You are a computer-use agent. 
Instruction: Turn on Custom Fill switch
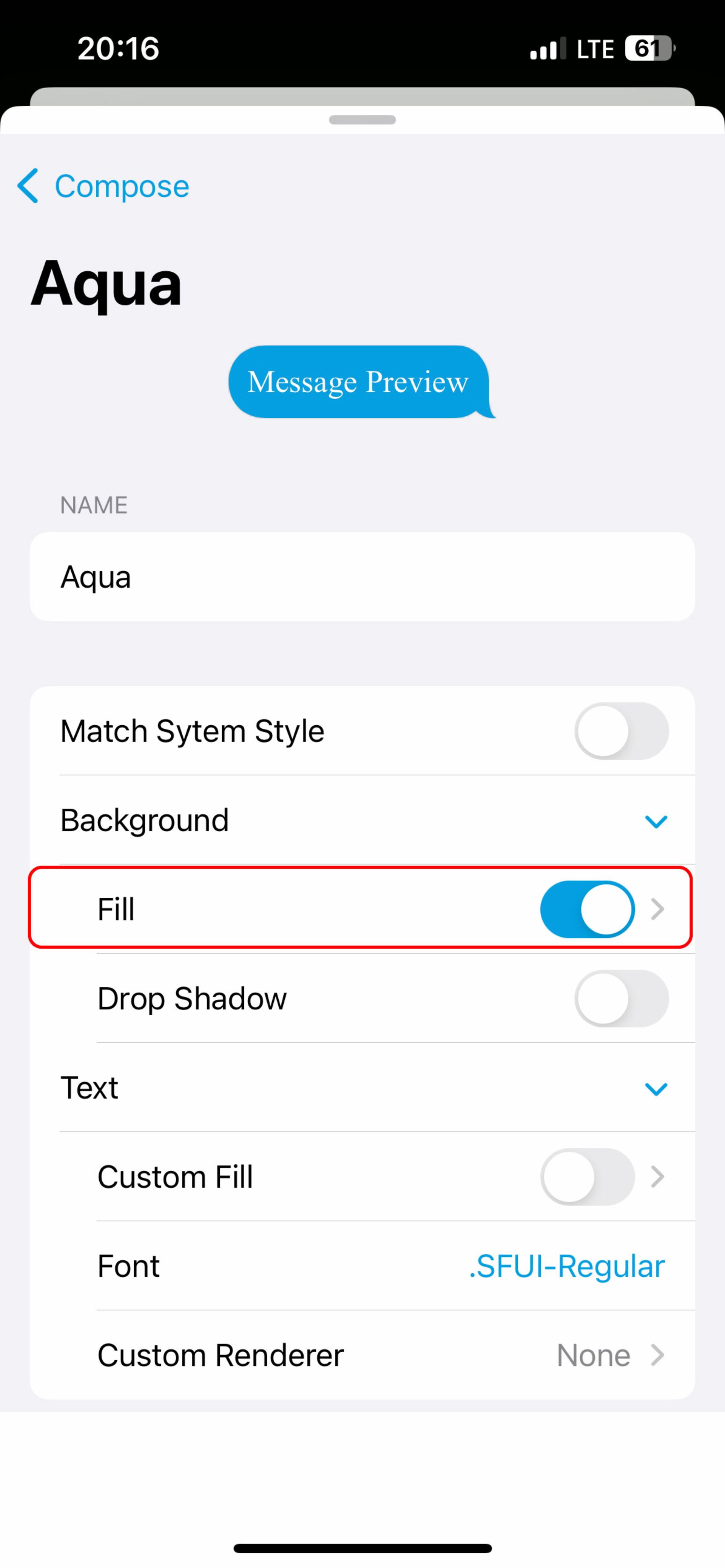(x=587, y=1177)
